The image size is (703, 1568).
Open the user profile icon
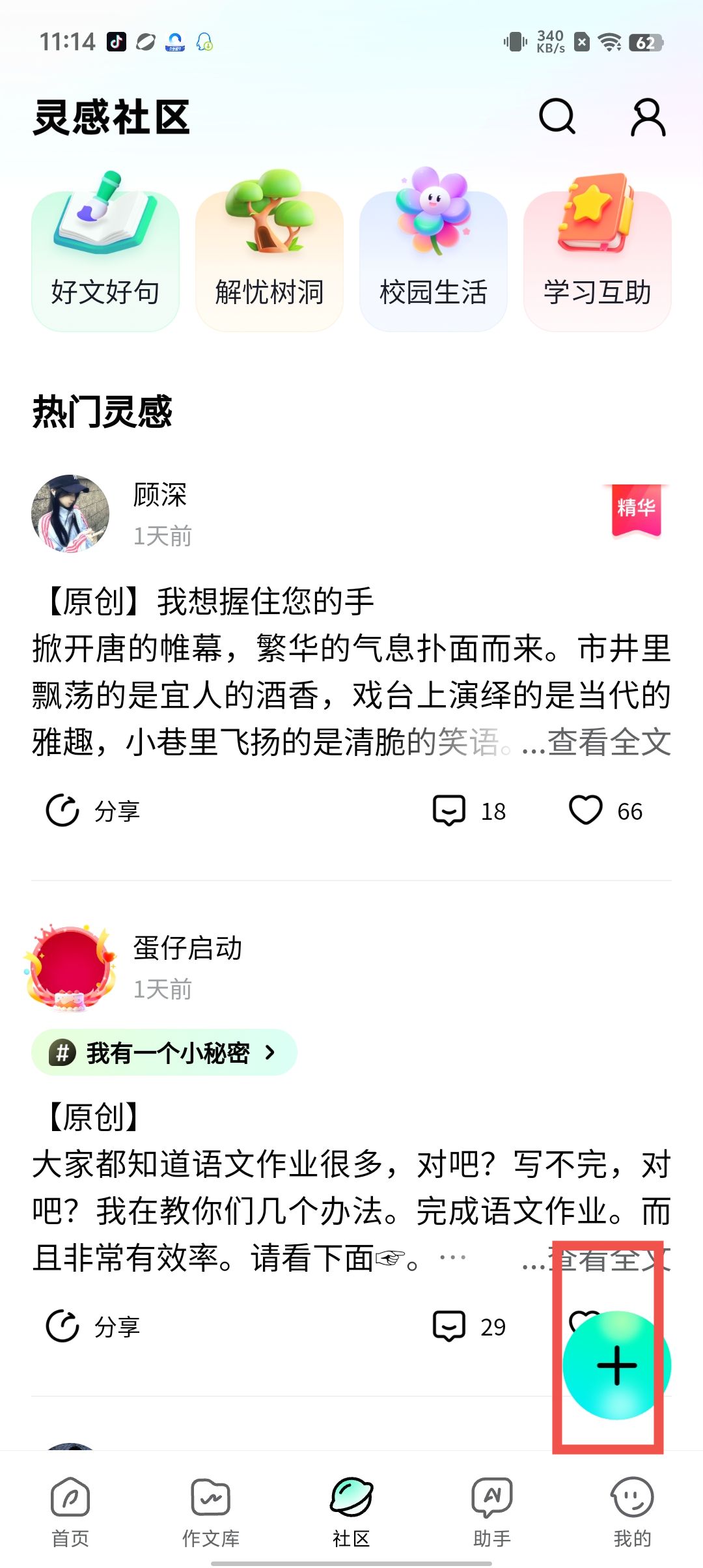pos(648,117)
